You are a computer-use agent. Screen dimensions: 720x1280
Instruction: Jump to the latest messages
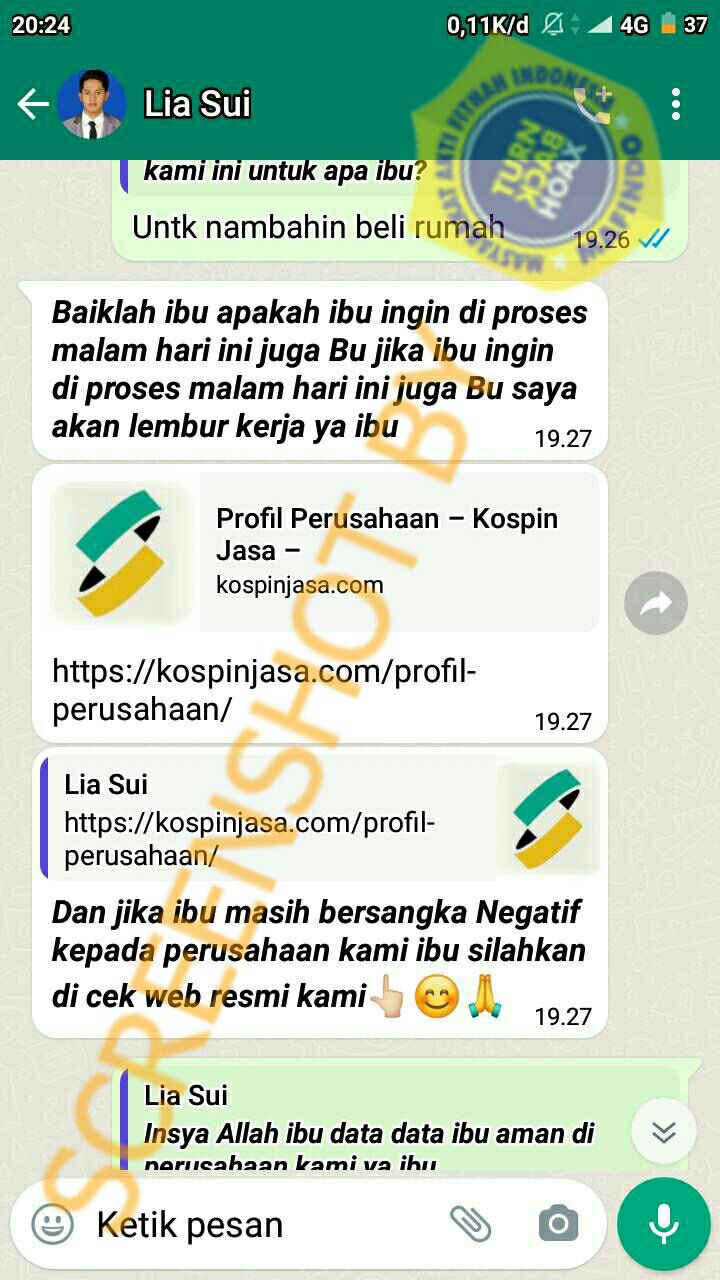663,1131
